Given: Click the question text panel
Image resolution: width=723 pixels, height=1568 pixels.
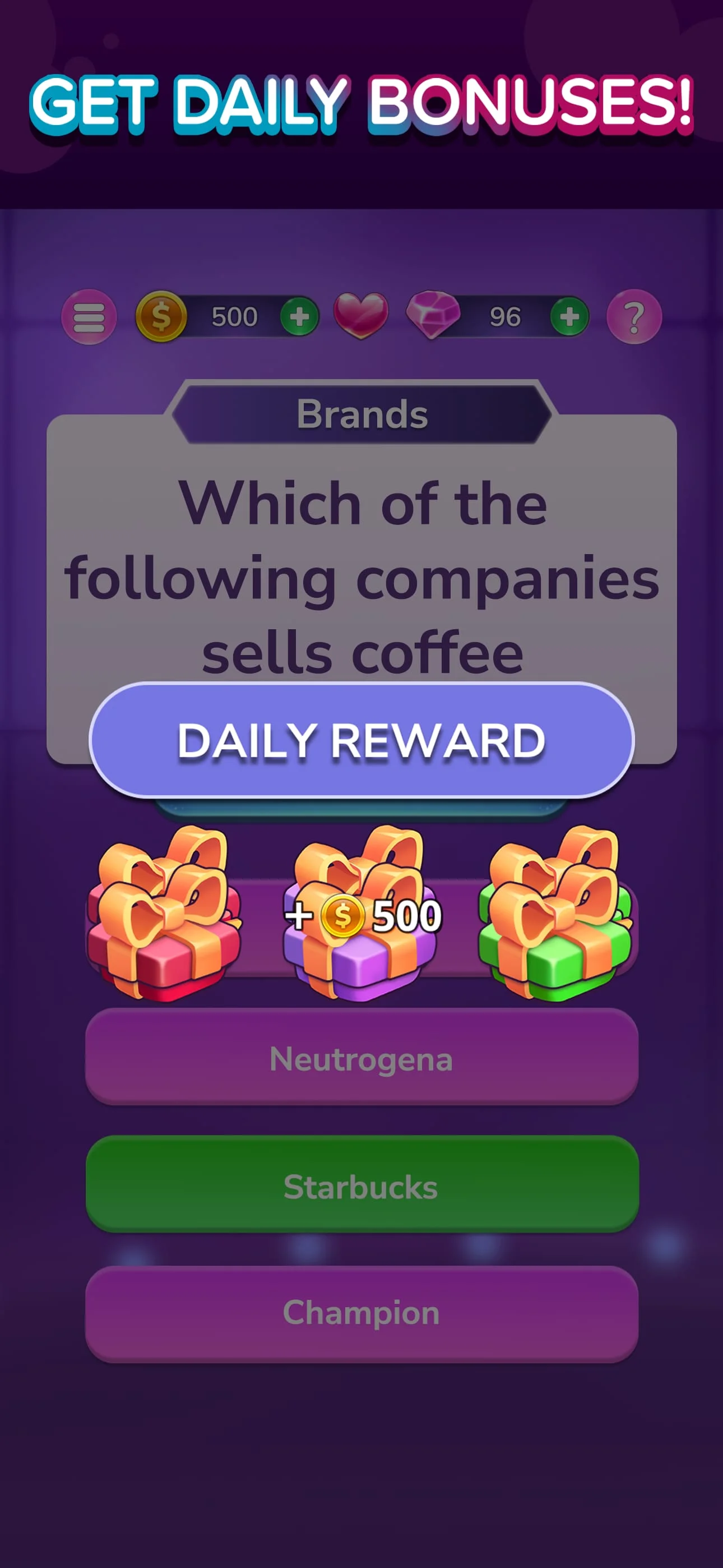Looking at the screenshot, I should coord(361,572).
